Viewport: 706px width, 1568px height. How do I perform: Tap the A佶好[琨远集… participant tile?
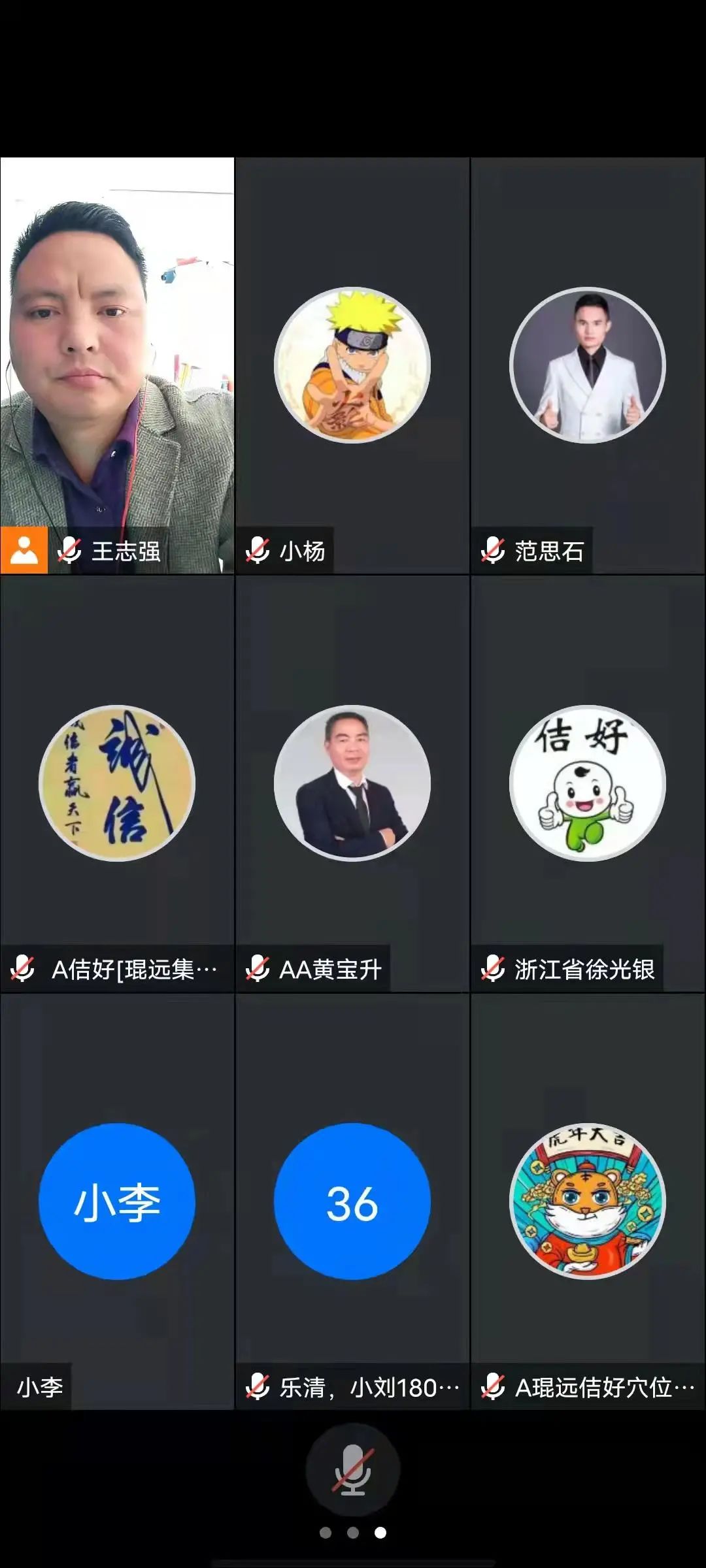click(117, 783)
